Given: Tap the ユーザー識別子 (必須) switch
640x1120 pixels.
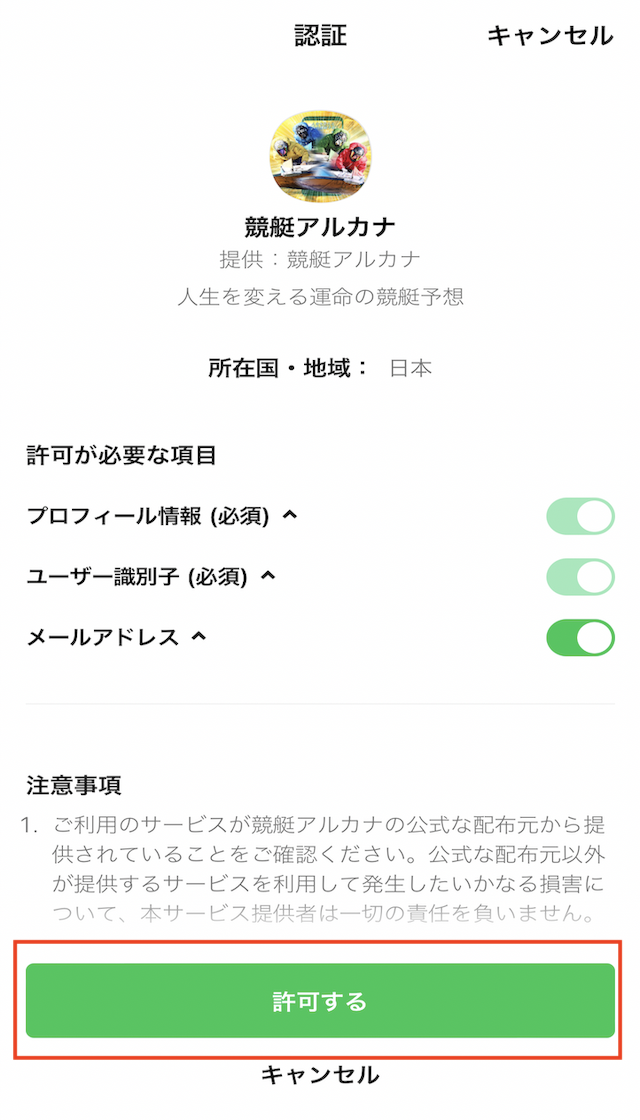Looking at the screenshot, I should [580, 577].
